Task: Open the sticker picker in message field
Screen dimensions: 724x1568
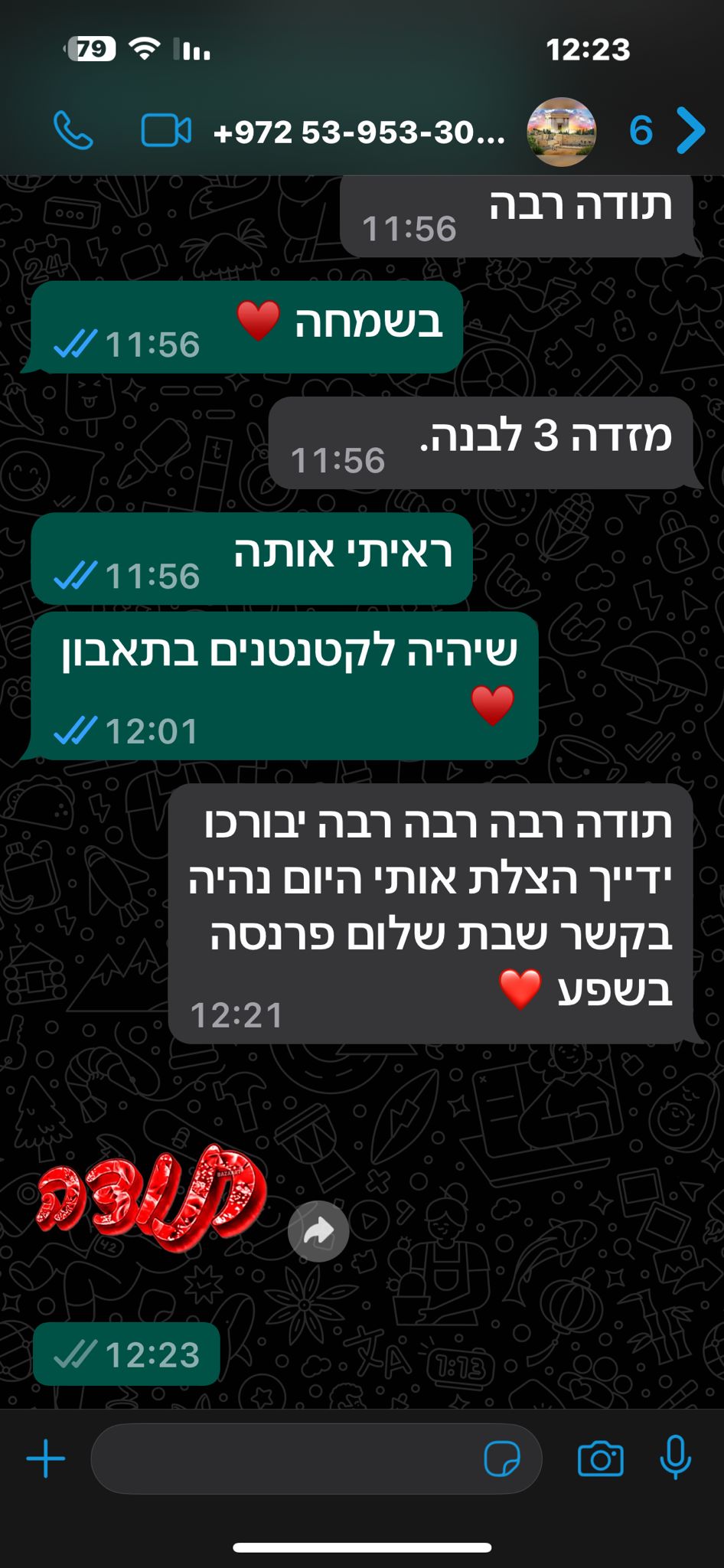Action: click(x=502, y=1459)
